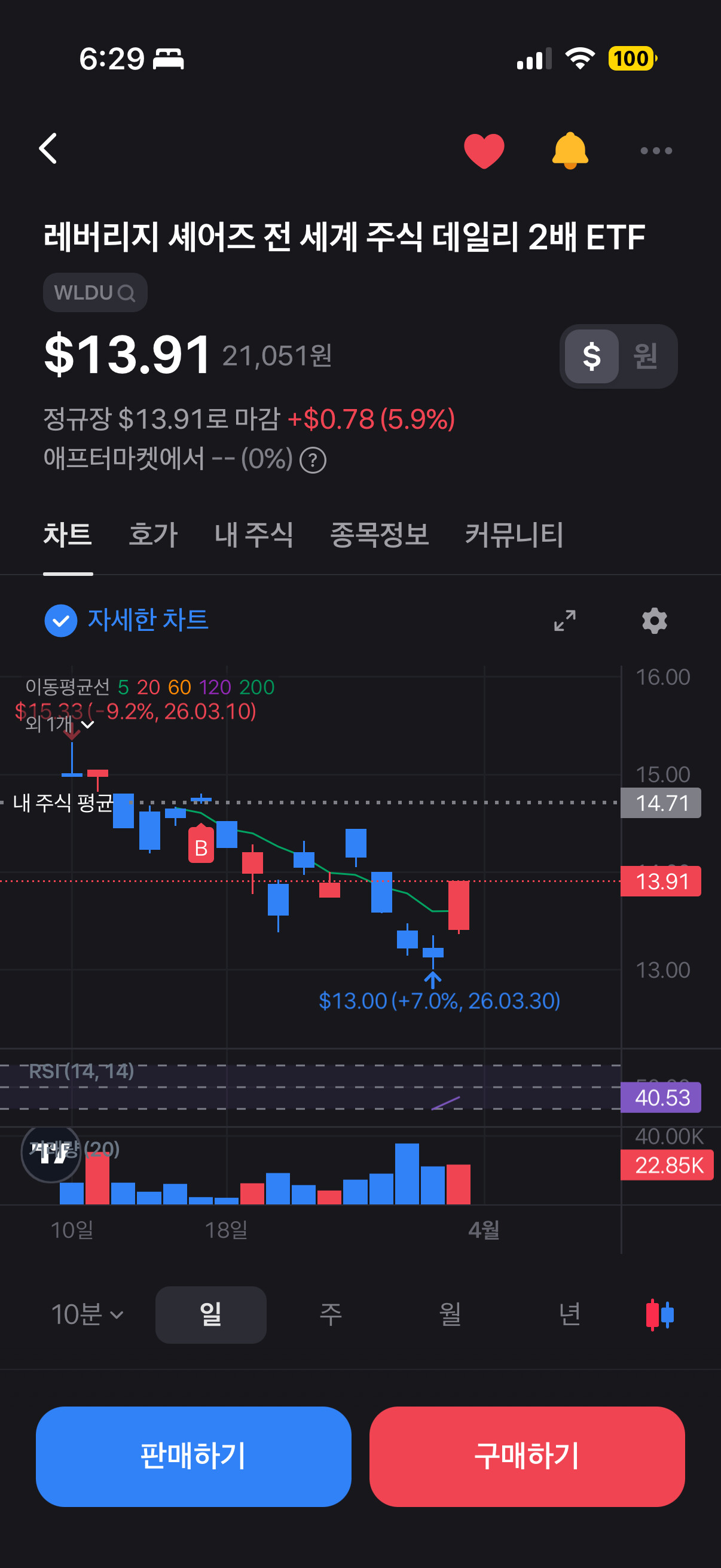Switch chart to 주 interval

tap(331, 1315)
